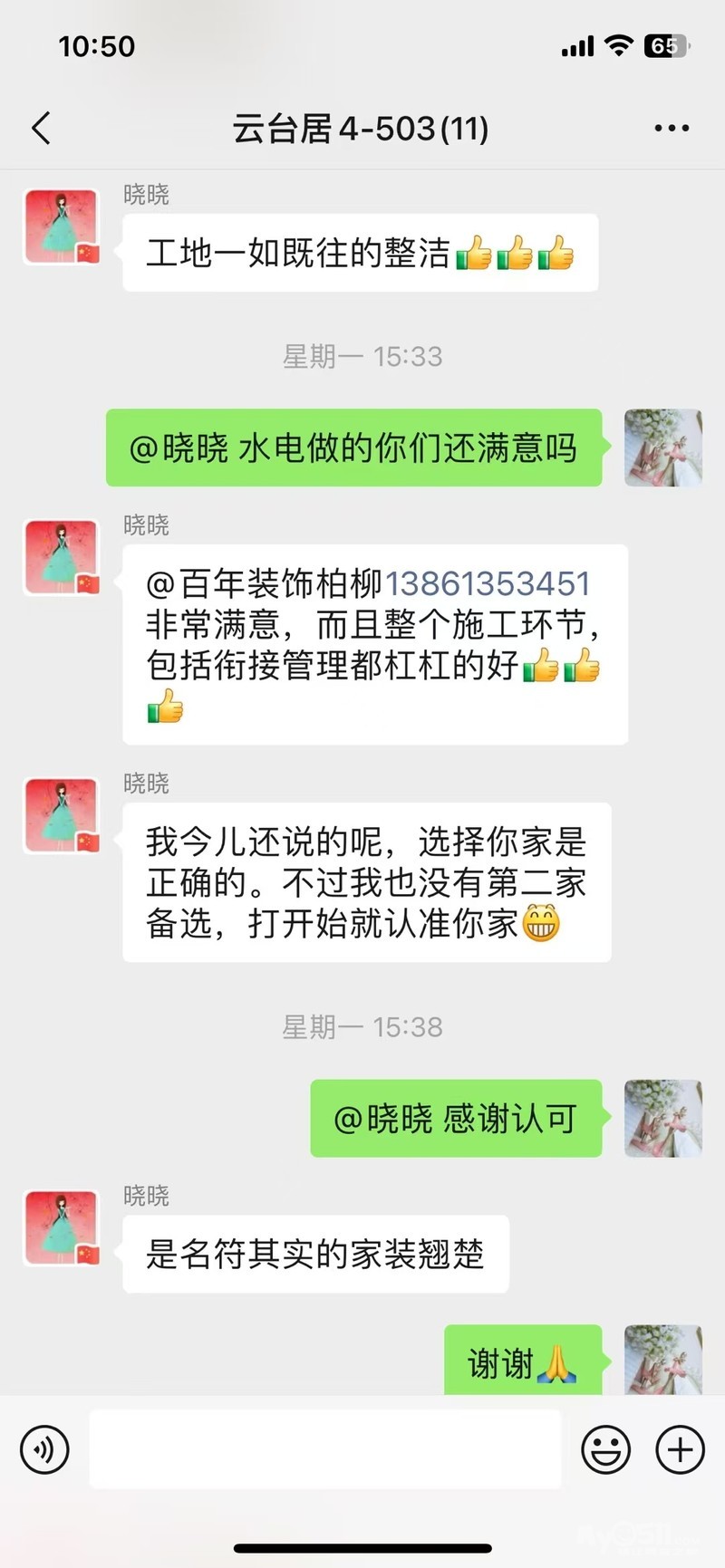The image size is (725, 1568).
Task: Tap the phone number 13861353451 link
Action: (488, 584)
